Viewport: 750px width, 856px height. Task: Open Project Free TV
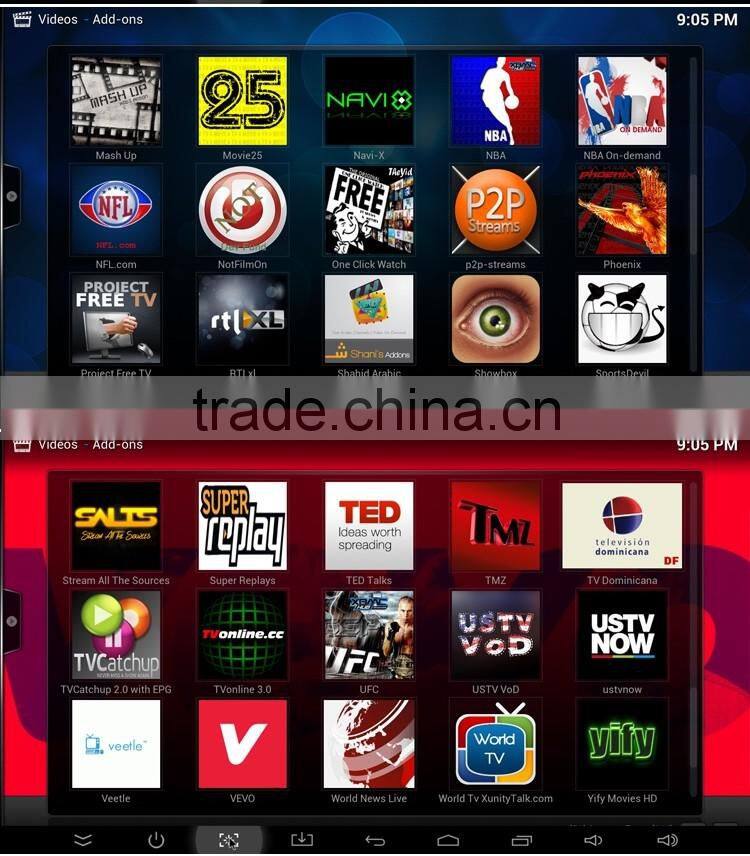pos(115,317)
